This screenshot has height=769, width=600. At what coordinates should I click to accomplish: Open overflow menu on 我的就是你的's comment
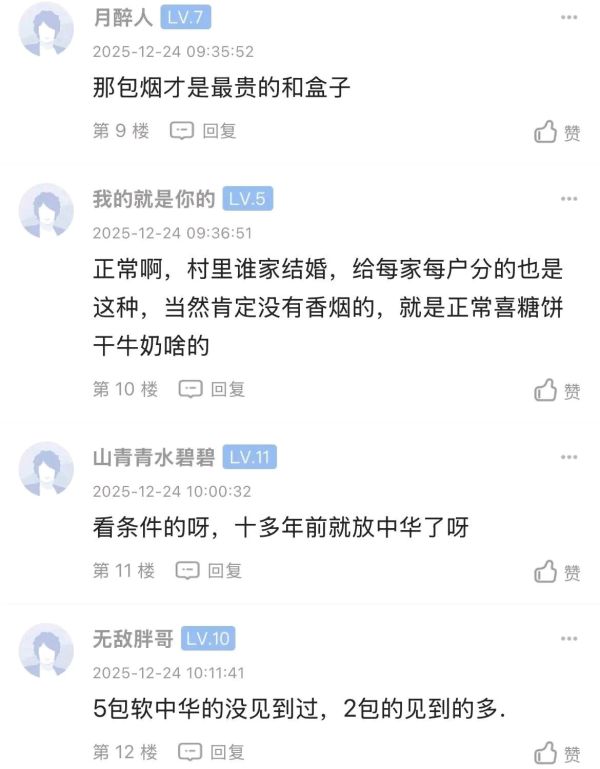pos(568,199)
